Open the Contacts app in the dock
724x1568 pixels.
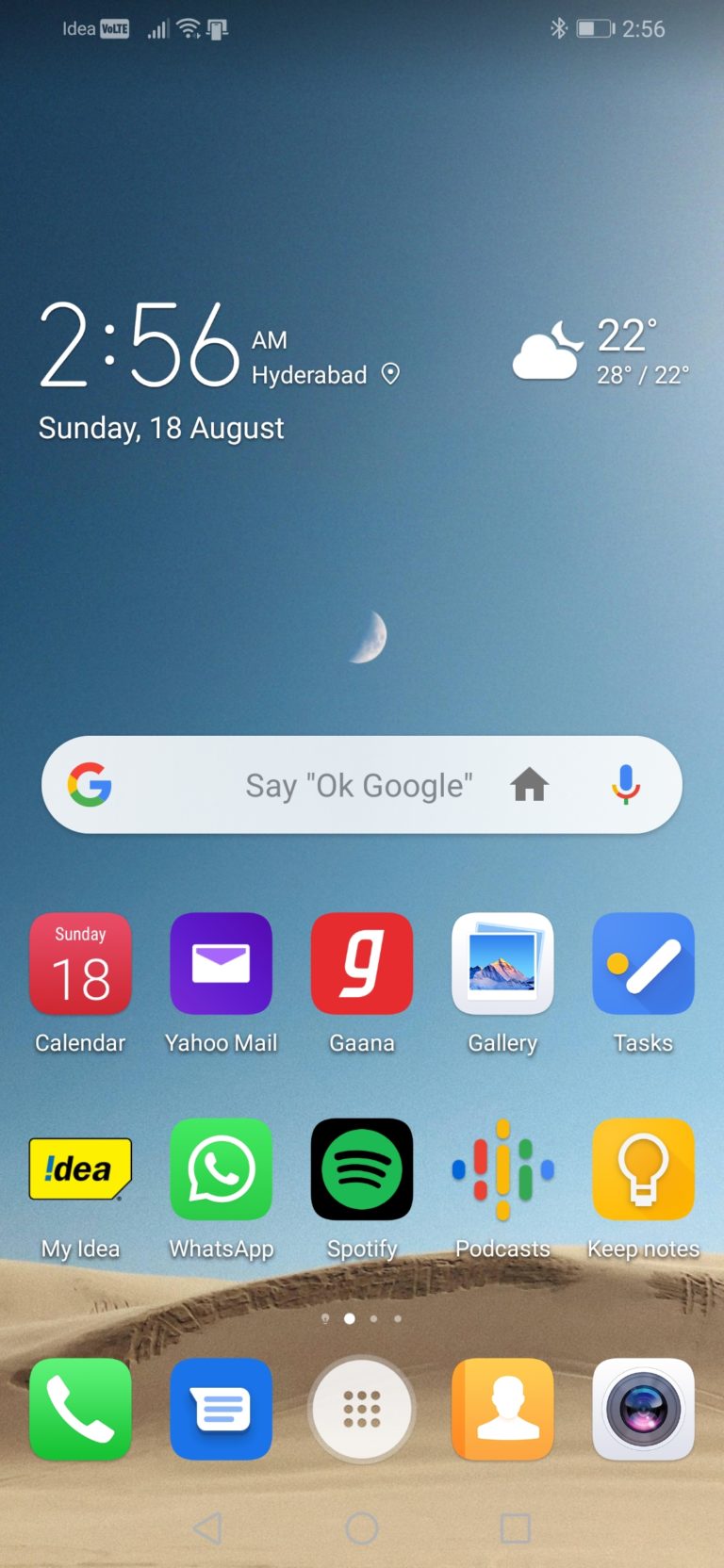click(502, 1409)
